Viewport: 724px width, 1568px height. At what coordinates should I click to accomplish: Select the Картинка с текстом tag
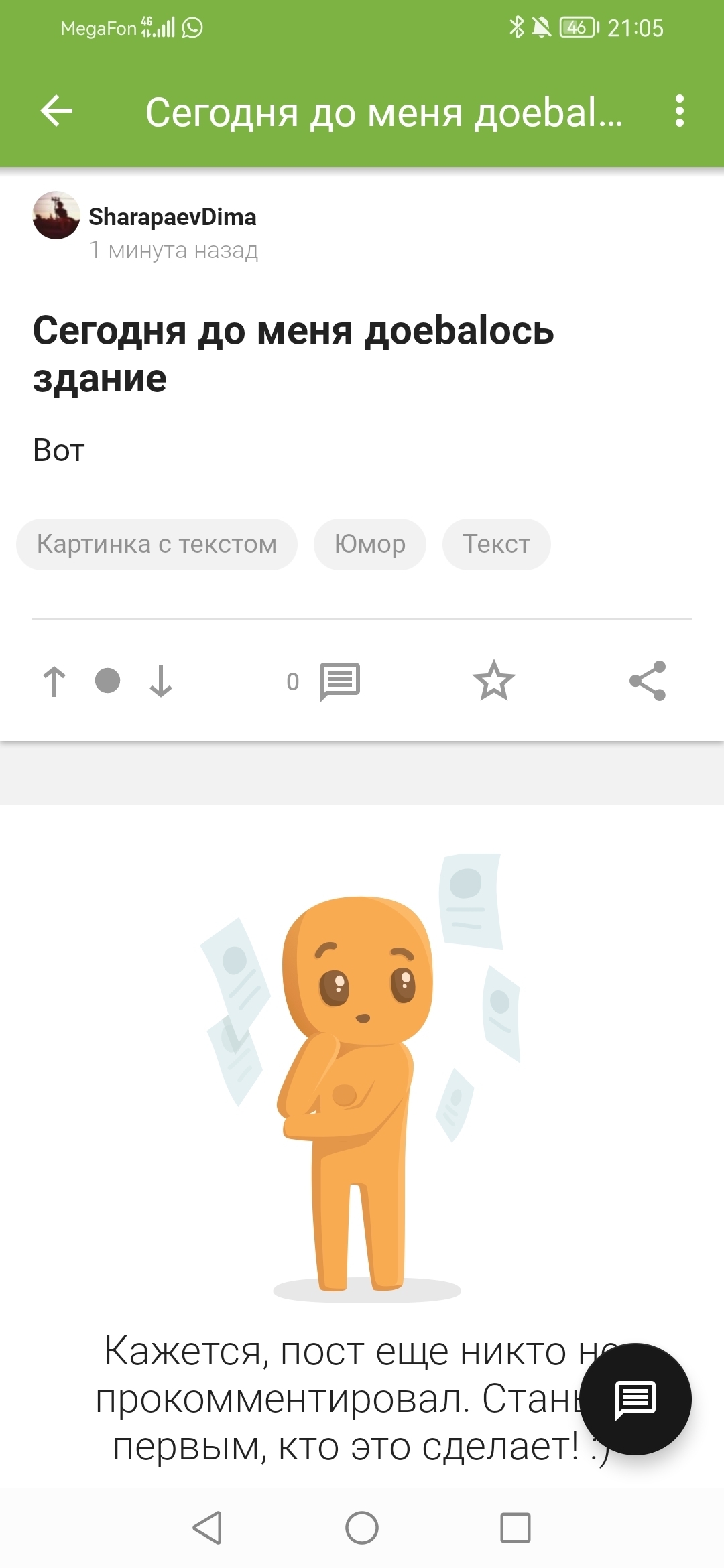[157, 544]
